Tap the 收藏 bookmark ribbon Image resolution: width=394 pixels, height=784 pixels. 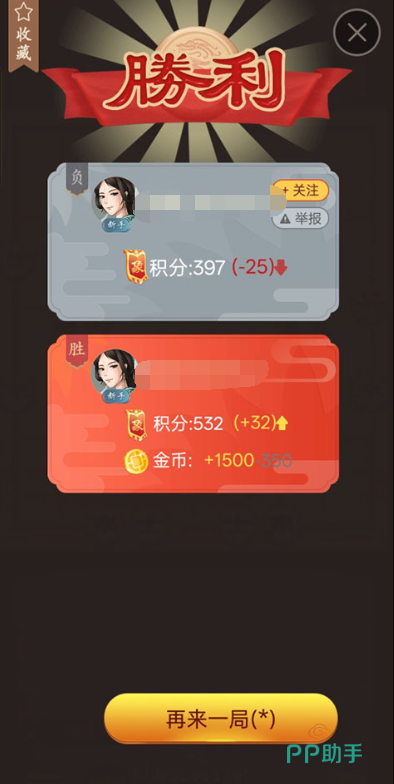pyautogui.click(x=23, y=35)
